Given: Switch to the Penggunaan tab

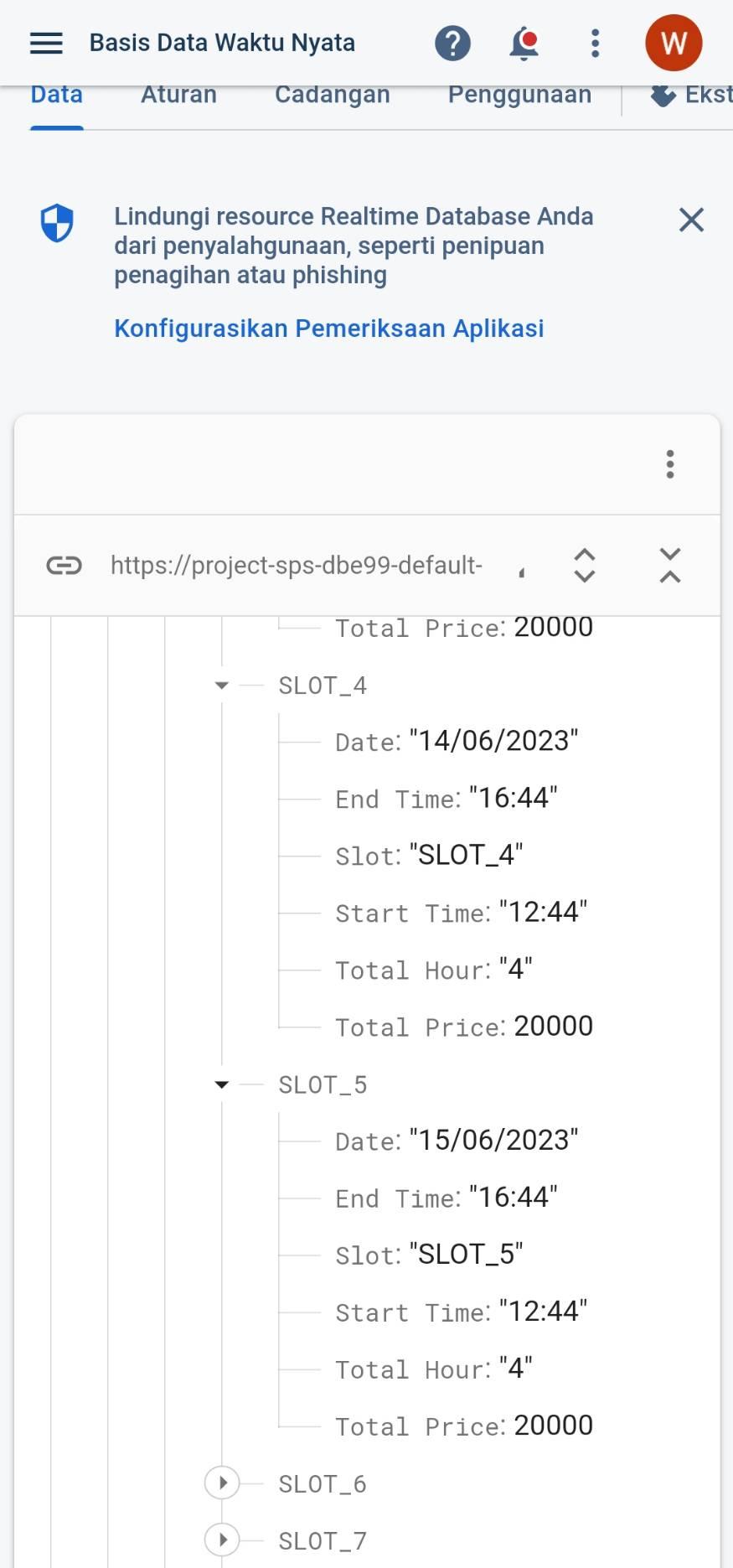Looking at the screenshot, I should tap(519, 95).
